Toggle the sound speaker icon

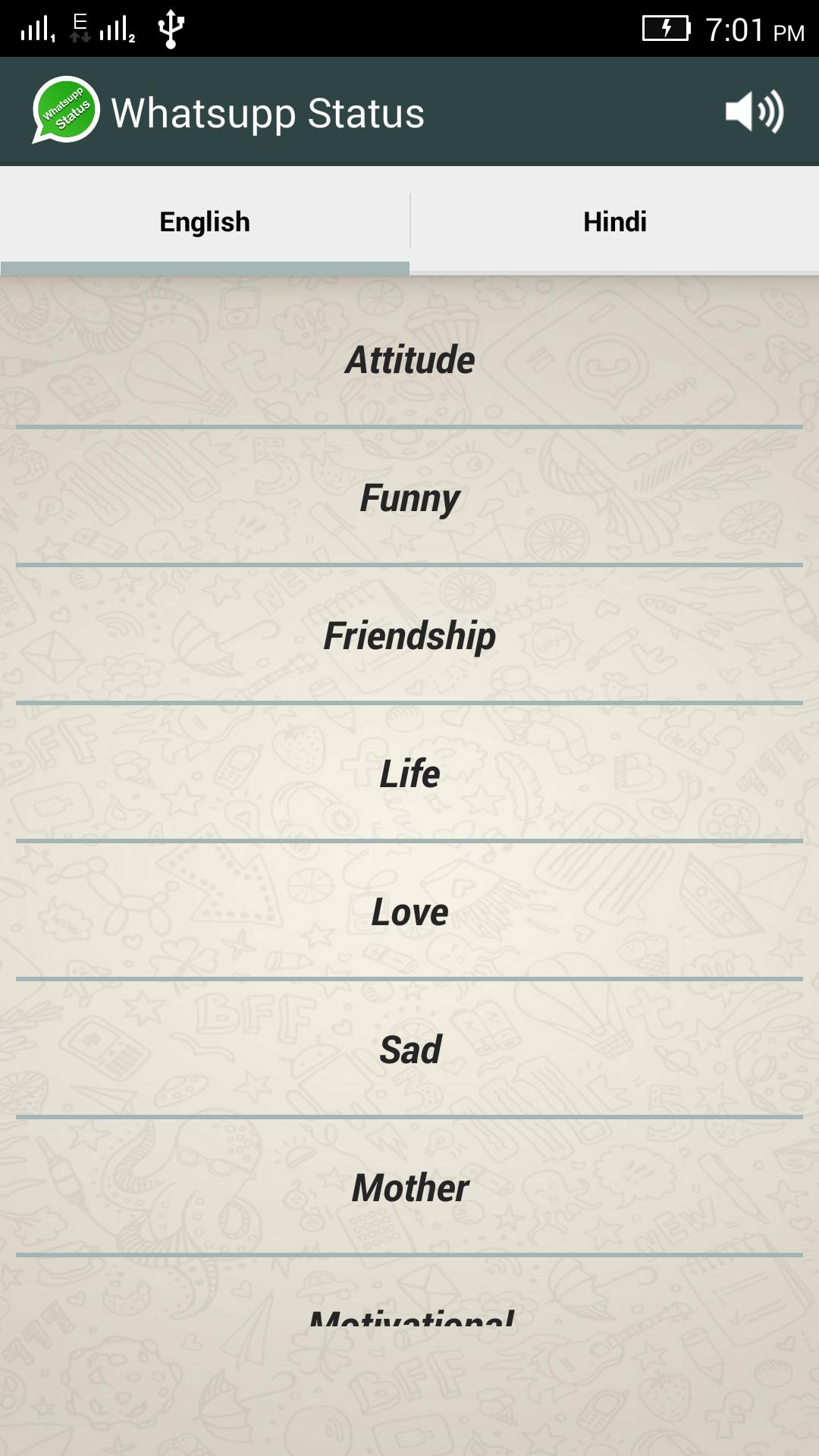click(x=754, y=112)
